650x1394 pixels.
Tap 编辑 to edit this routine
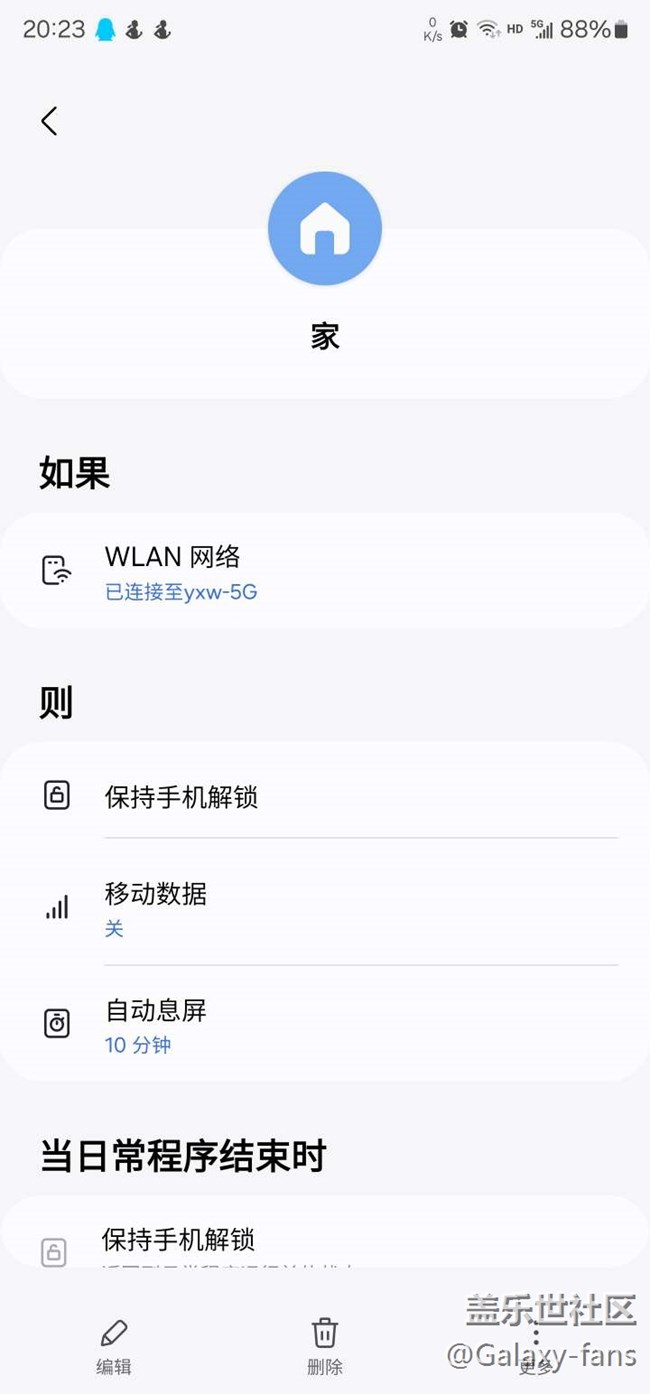coord(114,1347)
